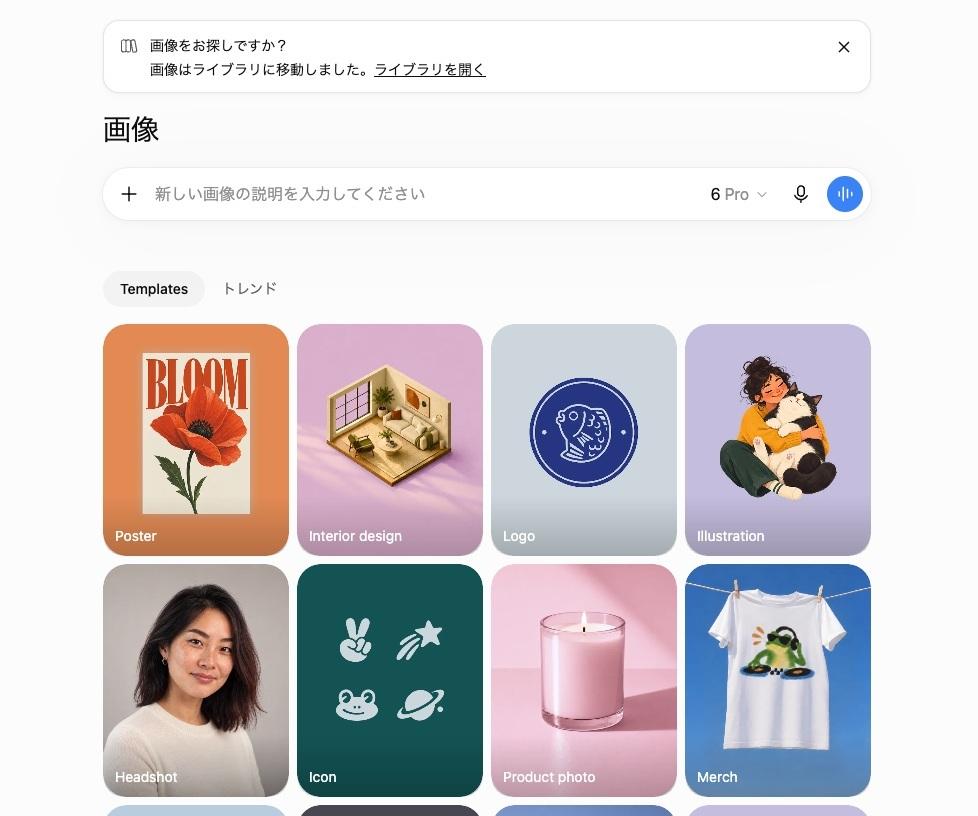978x816 pixels.
Task: Open the library via ライブラリを開く link
Action: point(430,69)
